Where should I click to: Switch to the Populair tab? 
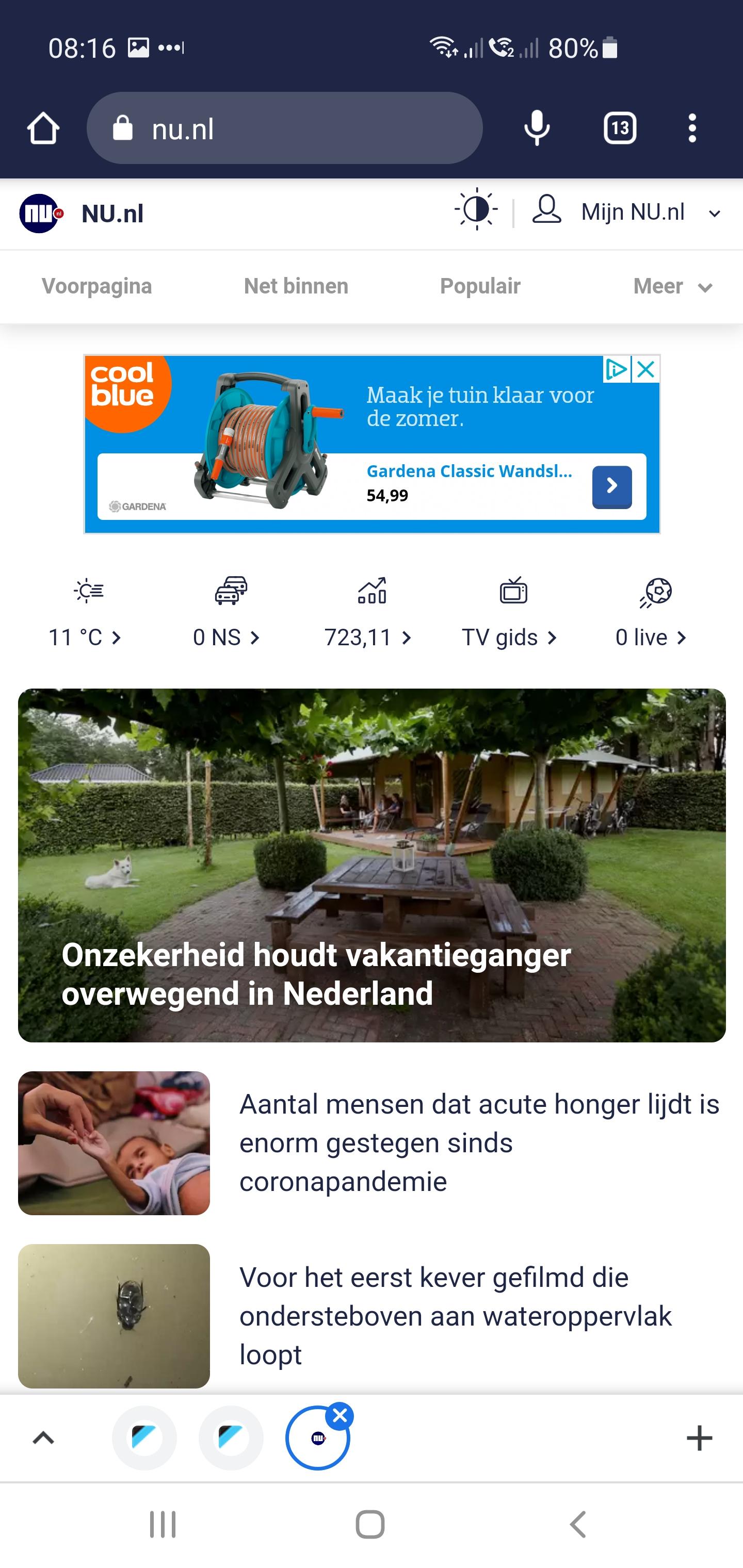[x=480, y=286]
